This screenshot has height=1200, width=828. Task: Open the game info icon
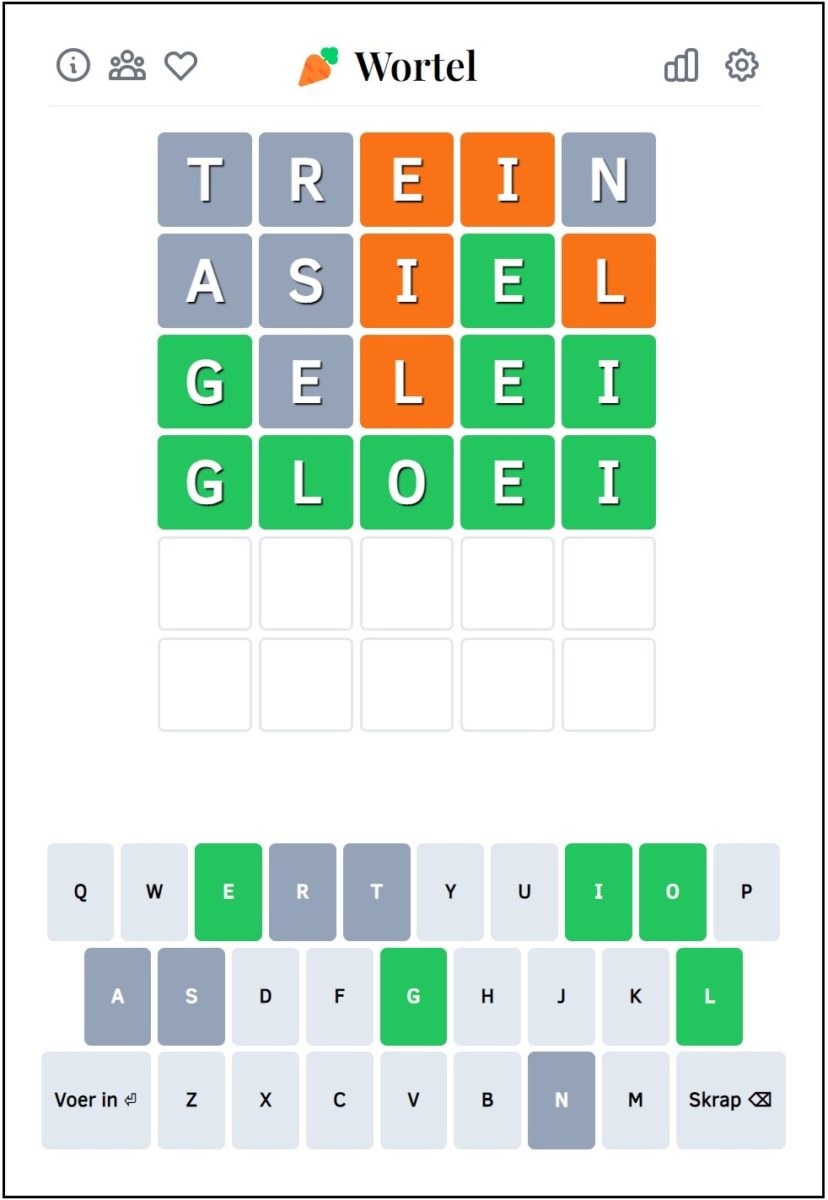coord(73,66)
